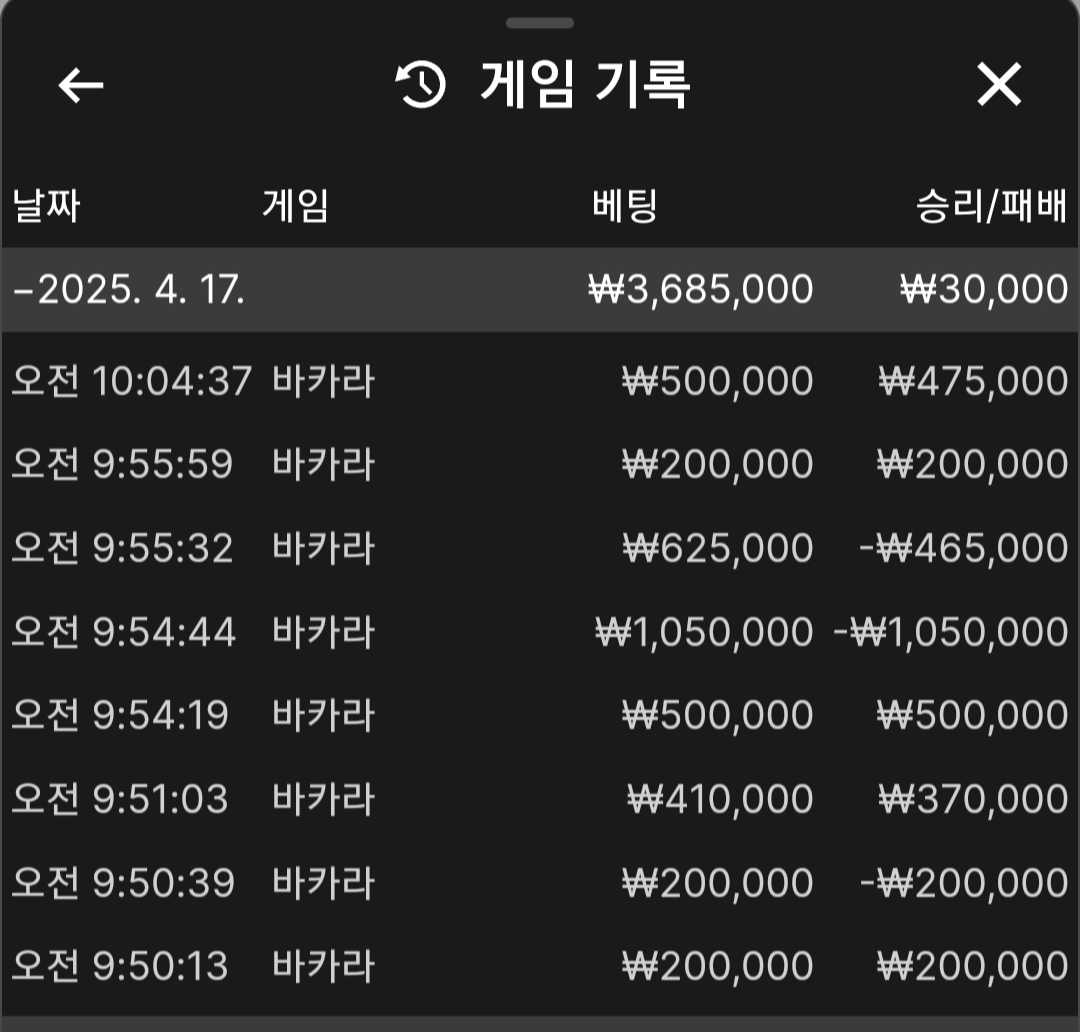The height and width of the screenshot is (1032, 1080).
Task: Open the 오전 9:55:32 바카라 record
Action: tap(540, 549)
